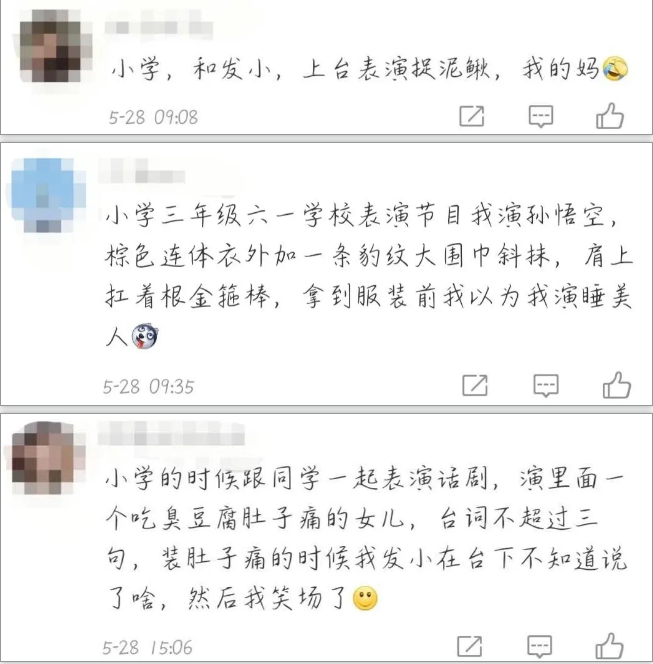The image size is (653, 664).
Task: Open avatar of the stinky tofu commenter
Action: tap(47, 459)
